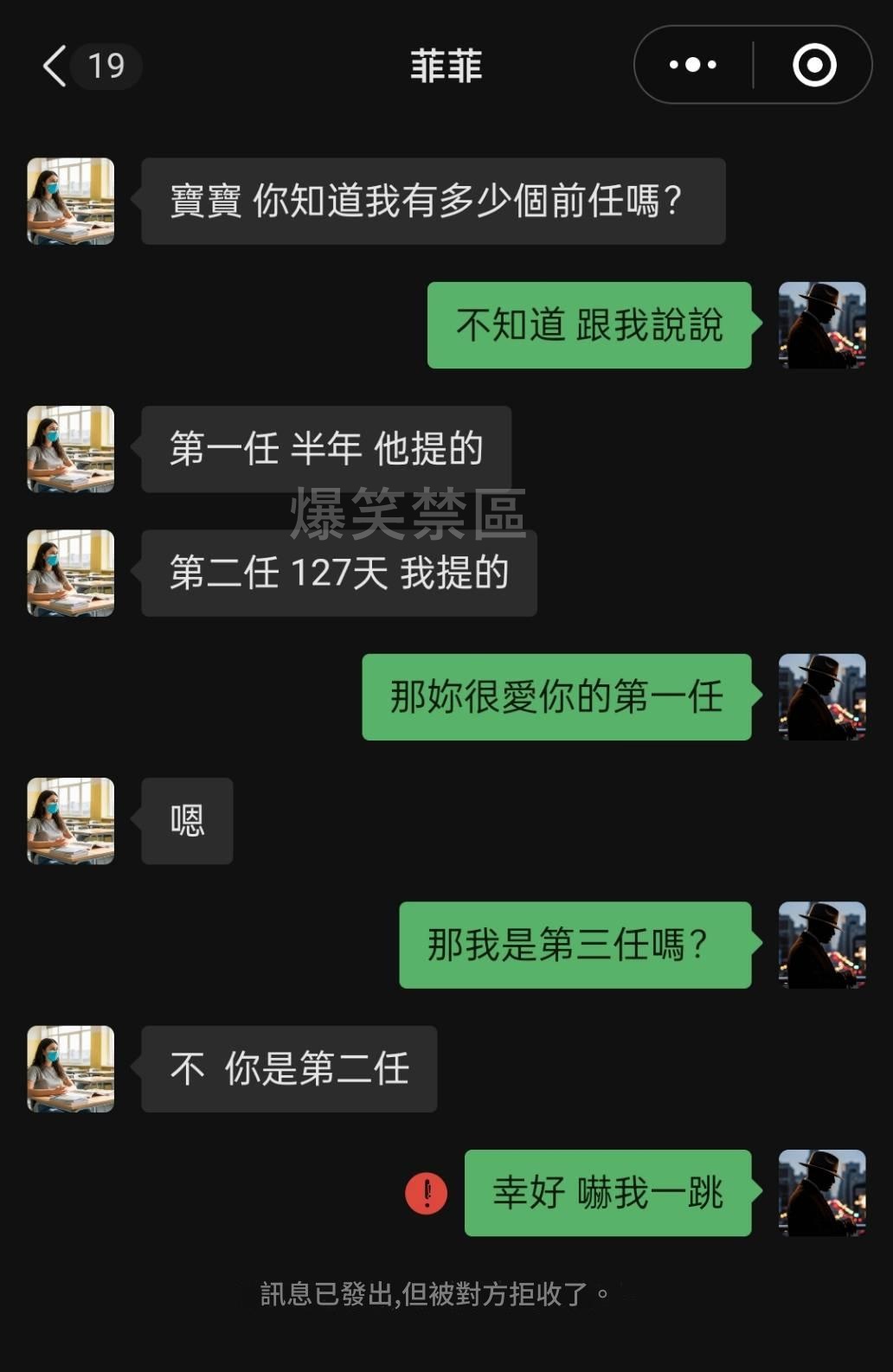
Task: Tap the circle close button in the top capsule
Action: (814, 65)
